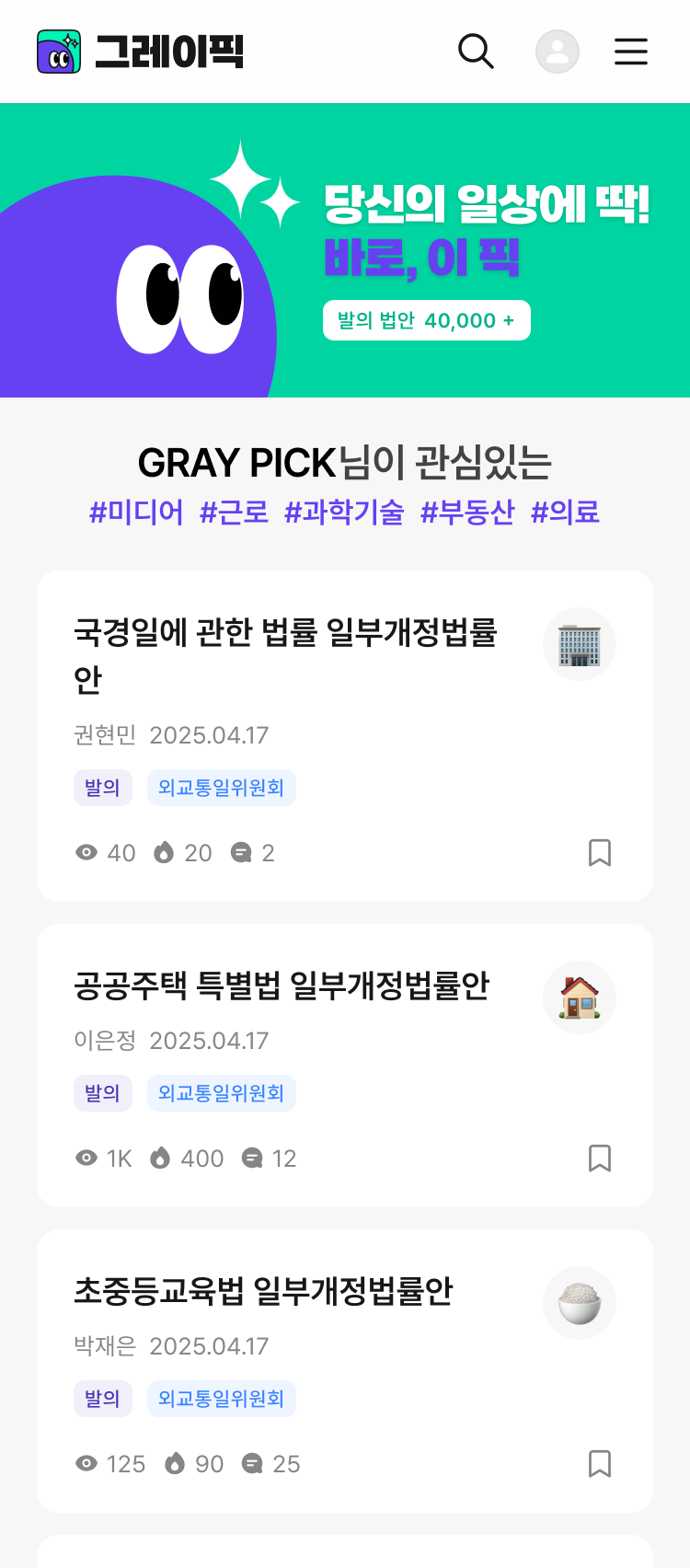
Task: Select the #근로 hashtag
Action: [234, 512]
